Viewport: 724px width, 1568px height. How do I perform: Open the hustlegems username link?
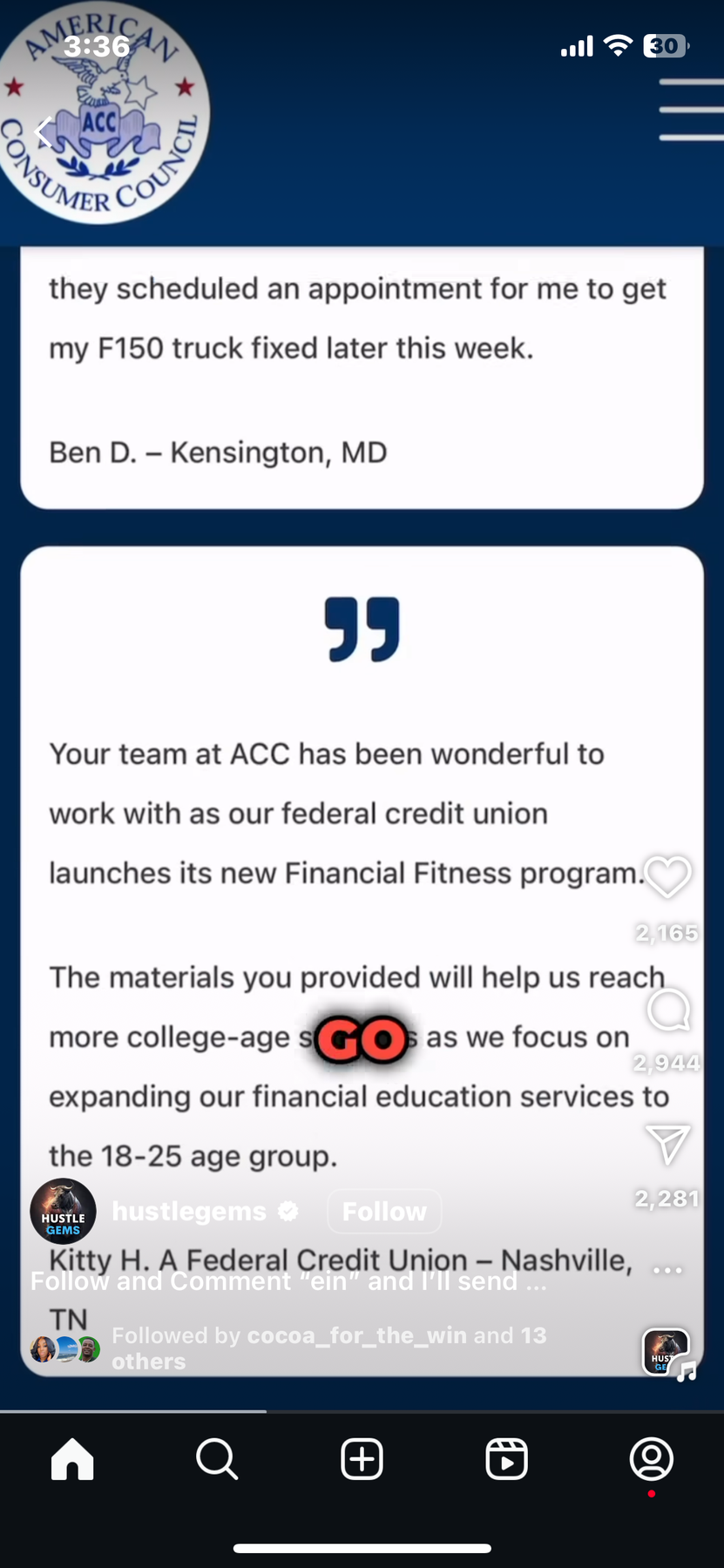coord(188,1211)
